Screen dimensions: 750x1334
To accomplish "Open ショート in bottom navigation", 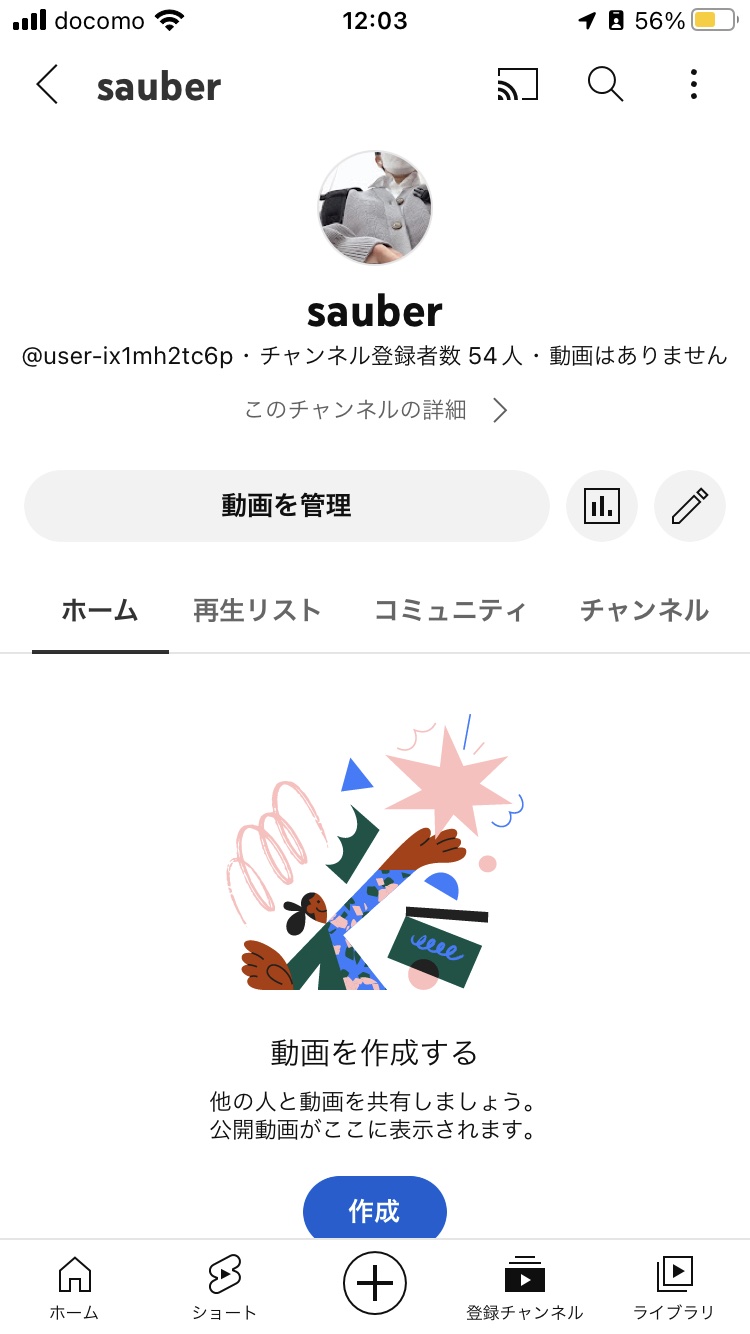I will [225, 1288].
